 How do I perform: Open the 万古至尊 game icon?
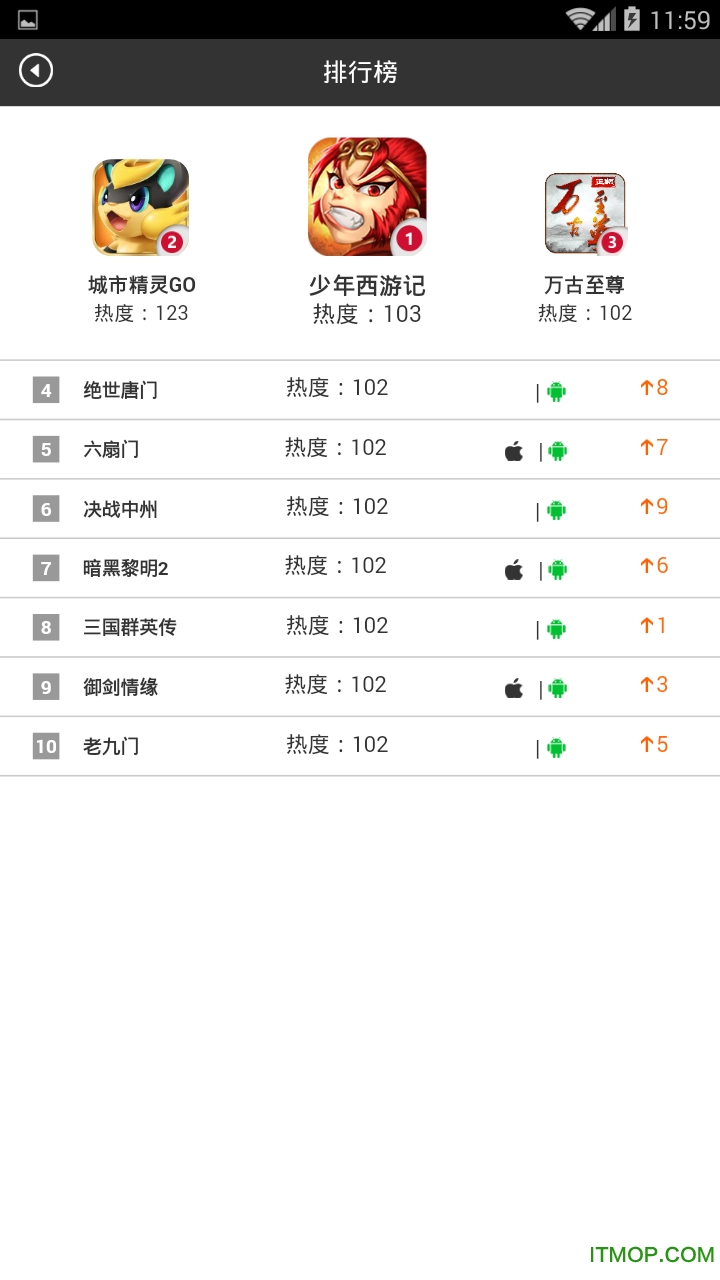(585, 213)
